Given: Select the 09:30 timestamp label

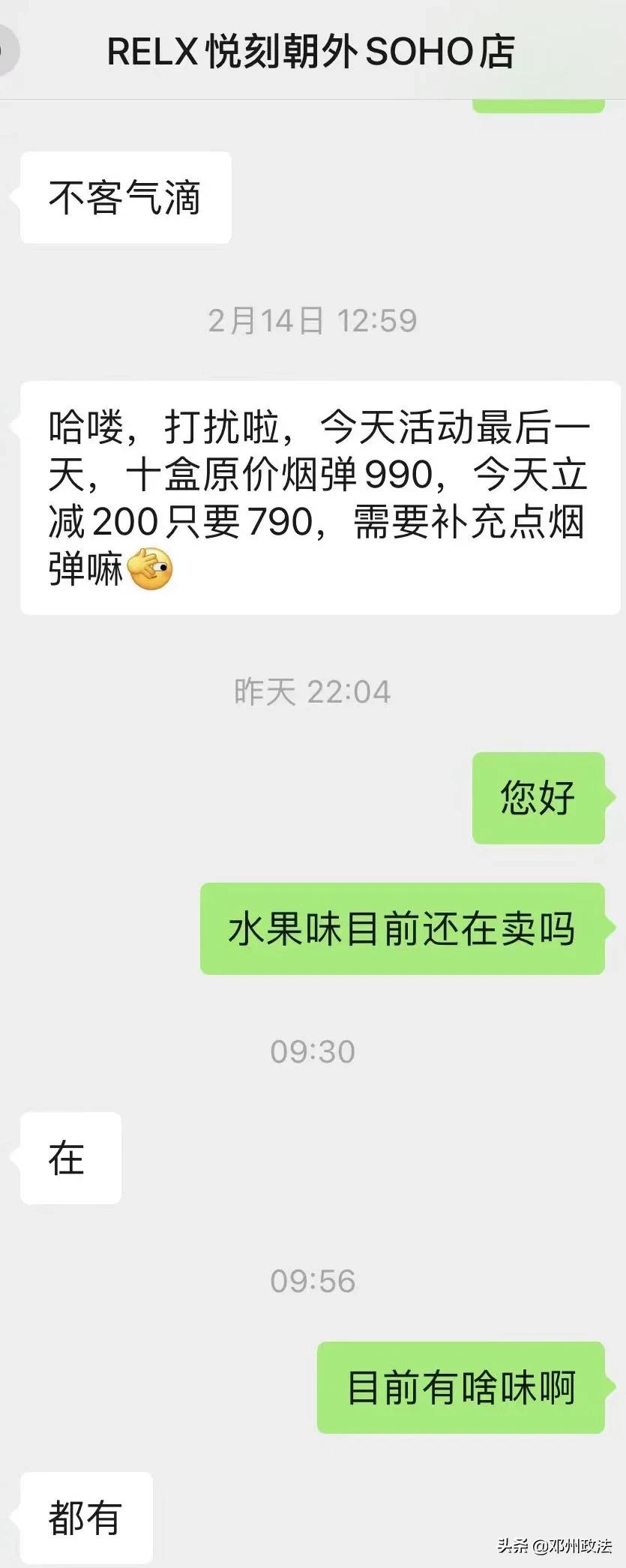Looking at the screenshot, I should pyautogui.click(x=313, y=1051).
